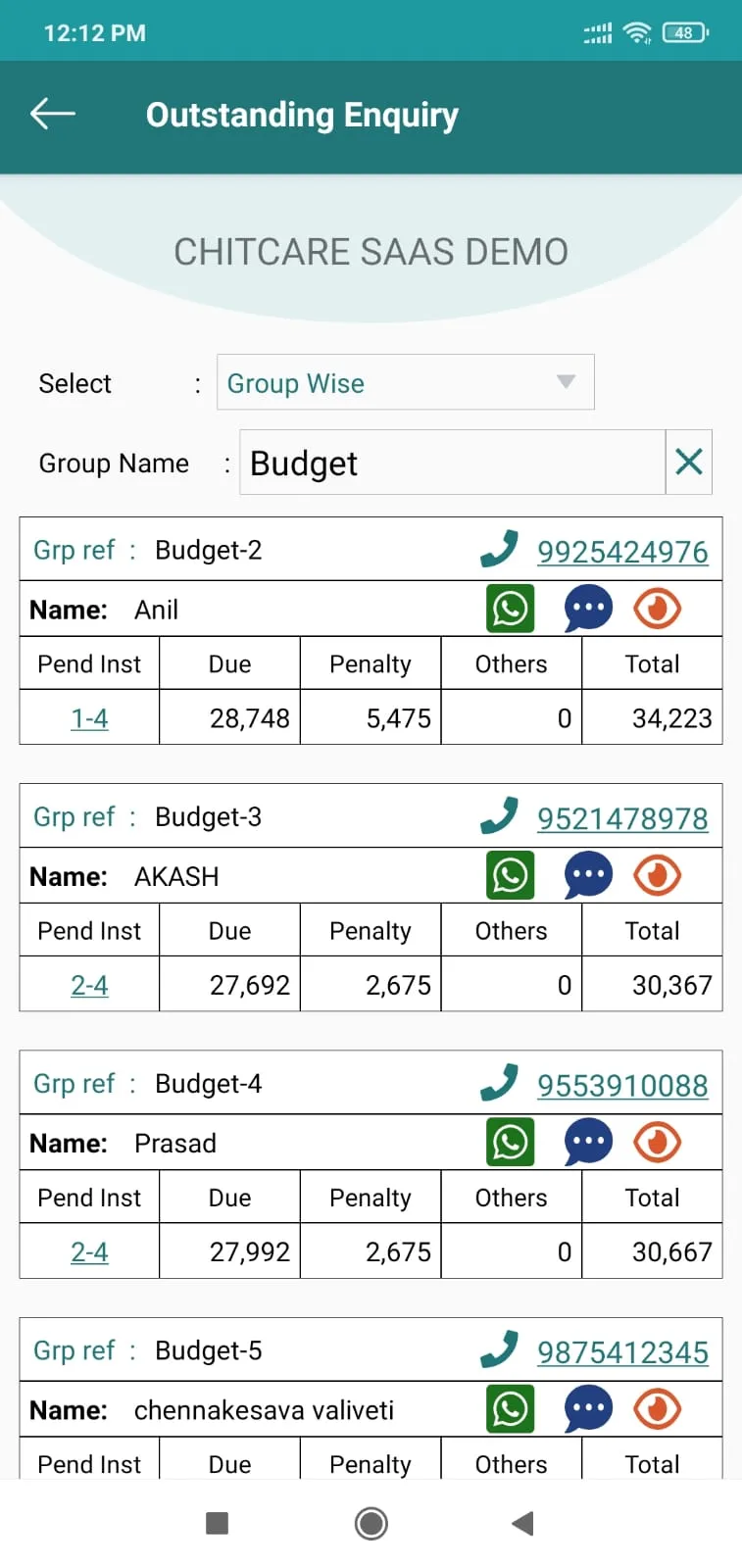Viewport: 742px width, 1568px height.
Task: Open WhatsApp for AKASH in Budget-3
Action: 510,875
